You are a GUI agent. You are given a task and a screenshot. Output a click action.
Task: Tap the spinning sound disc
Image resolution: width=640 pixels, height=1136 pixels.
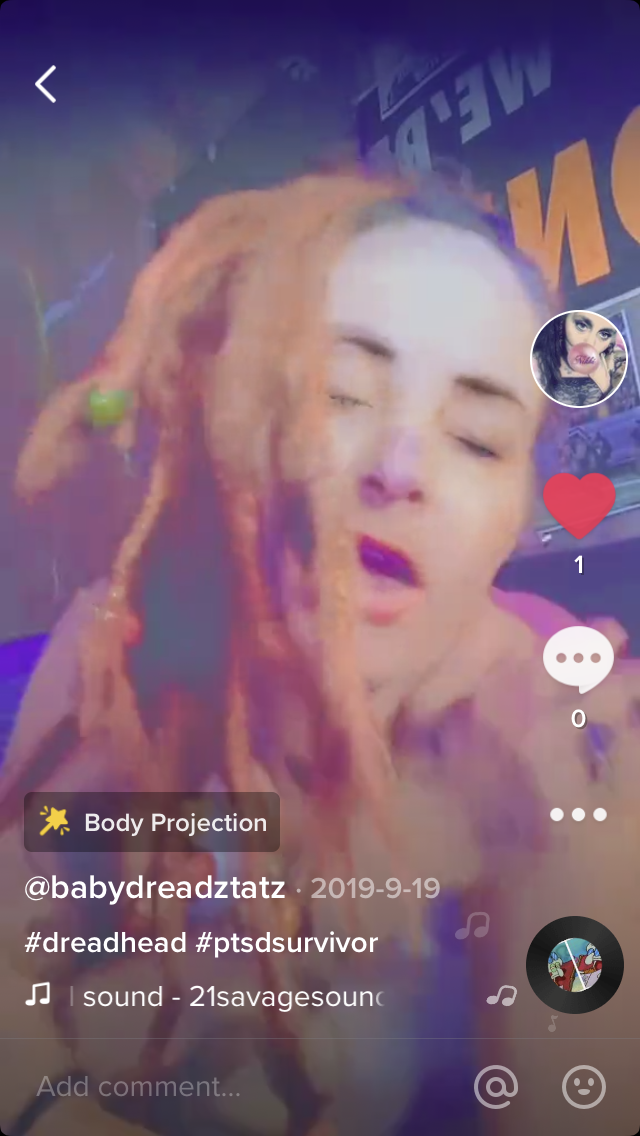(575, 965)
